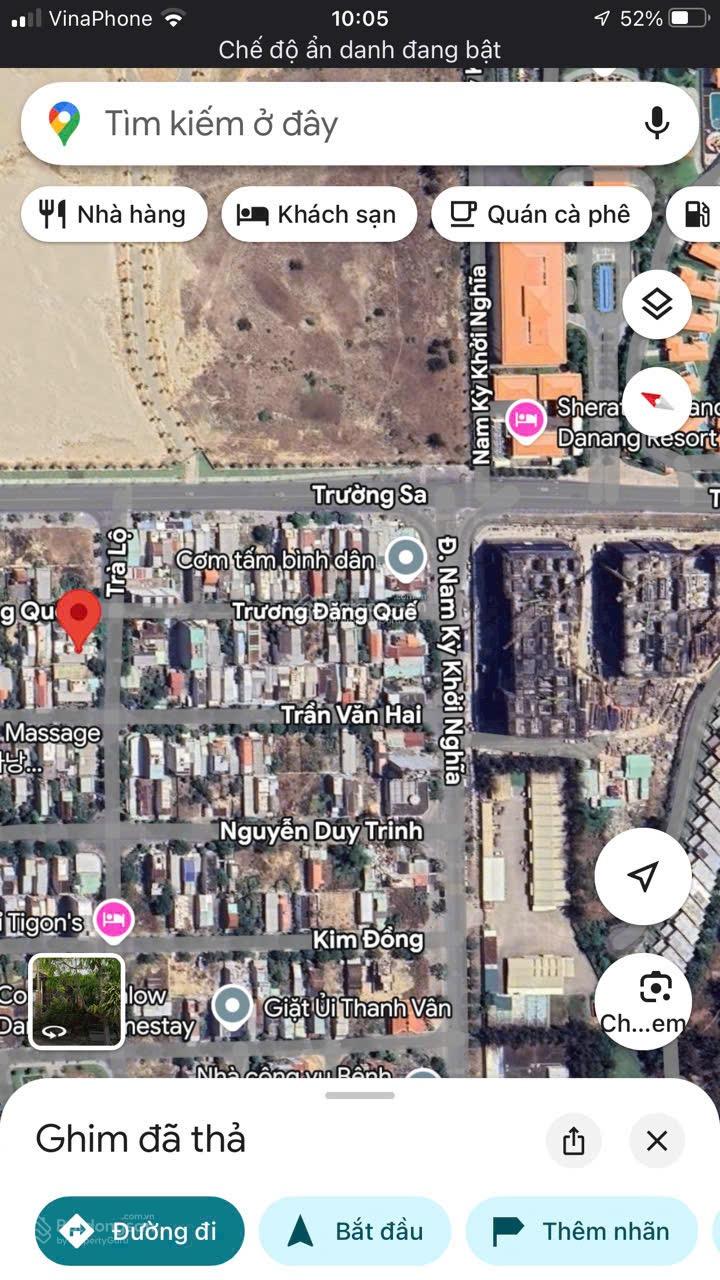
Task: Tap the compass to reorient the map
Action: click(656, 401)
